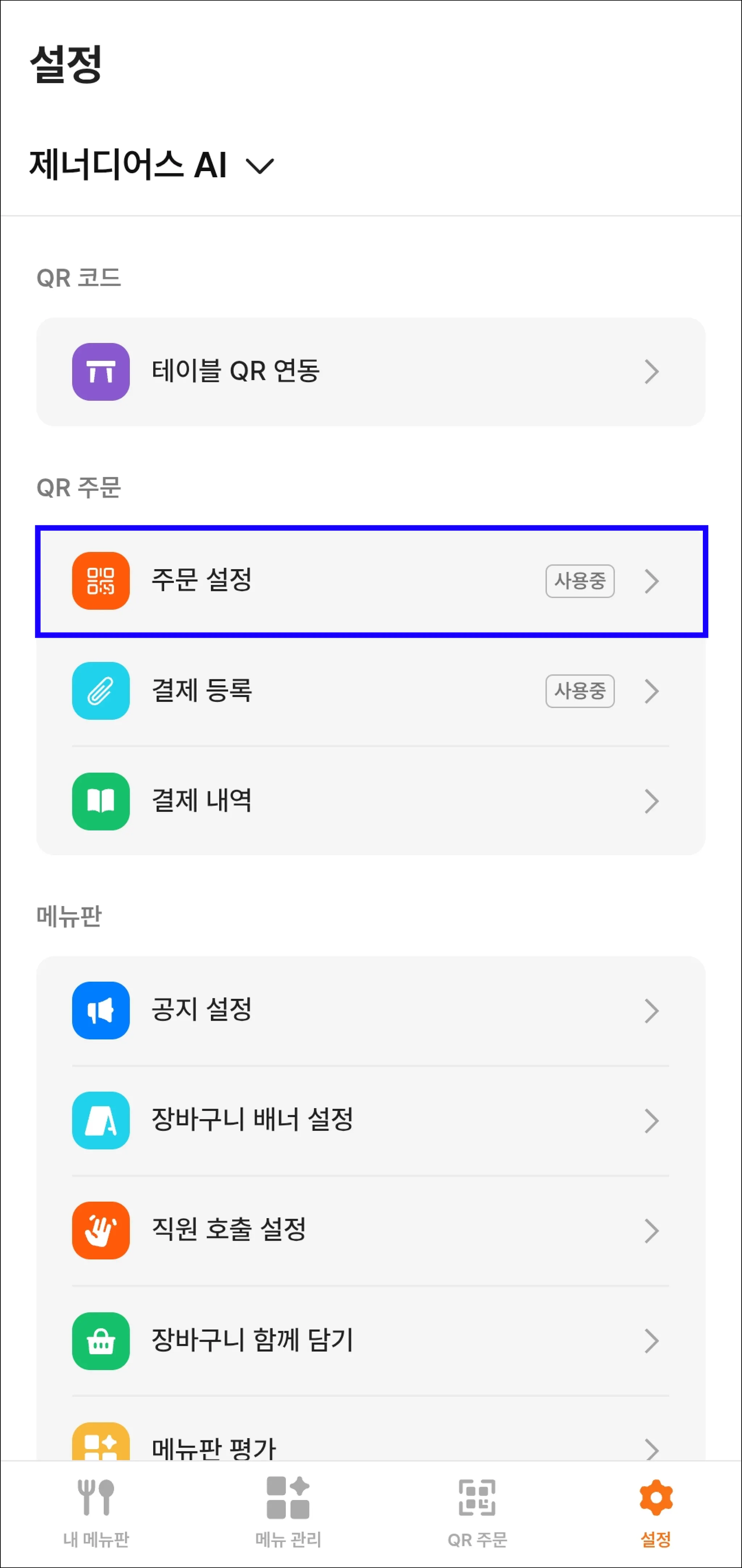
Task: Open 테이블 QR 연동
Action: coord(370,371)
